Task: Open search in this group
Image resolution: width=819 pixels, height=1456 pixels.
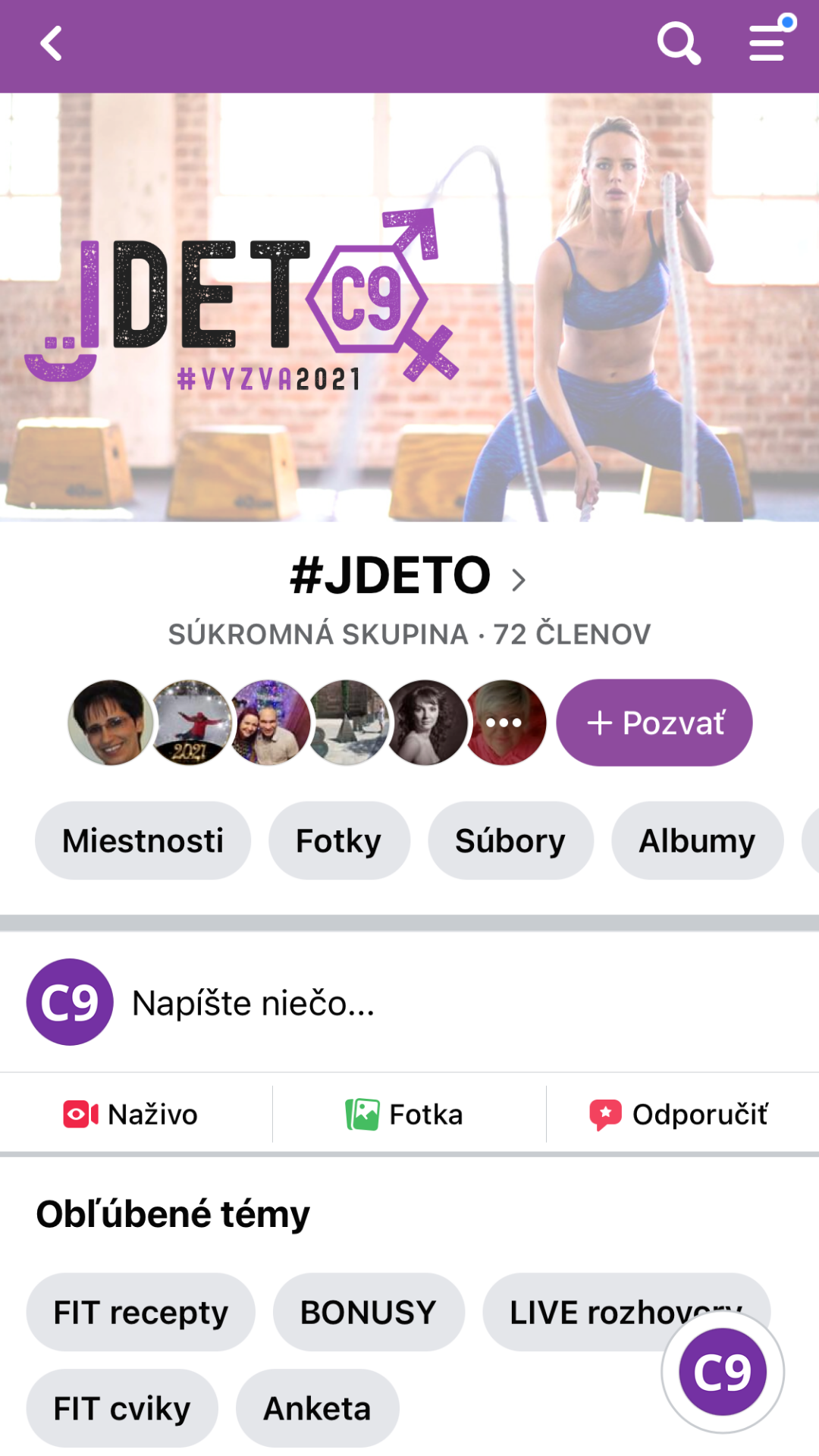Action: pyautogui.click(x=678, y=44)
